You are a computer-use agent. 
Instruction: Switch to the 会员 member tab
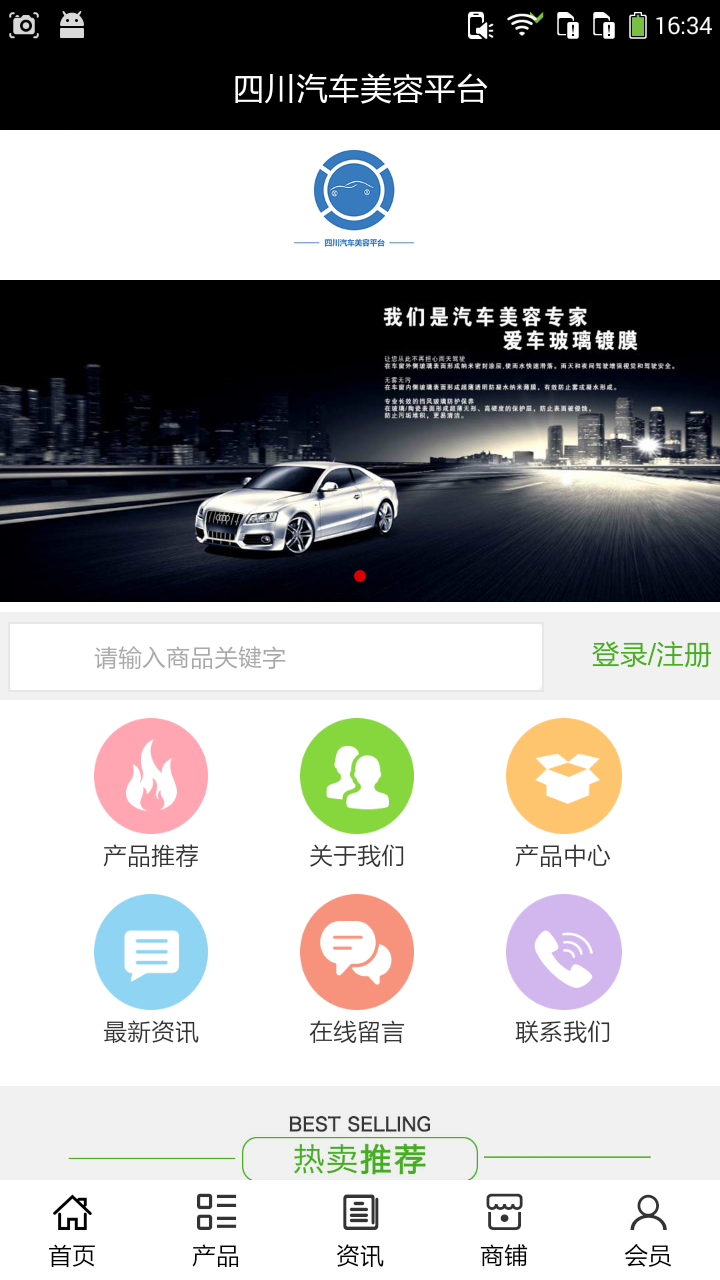[x=648, y=1230]
